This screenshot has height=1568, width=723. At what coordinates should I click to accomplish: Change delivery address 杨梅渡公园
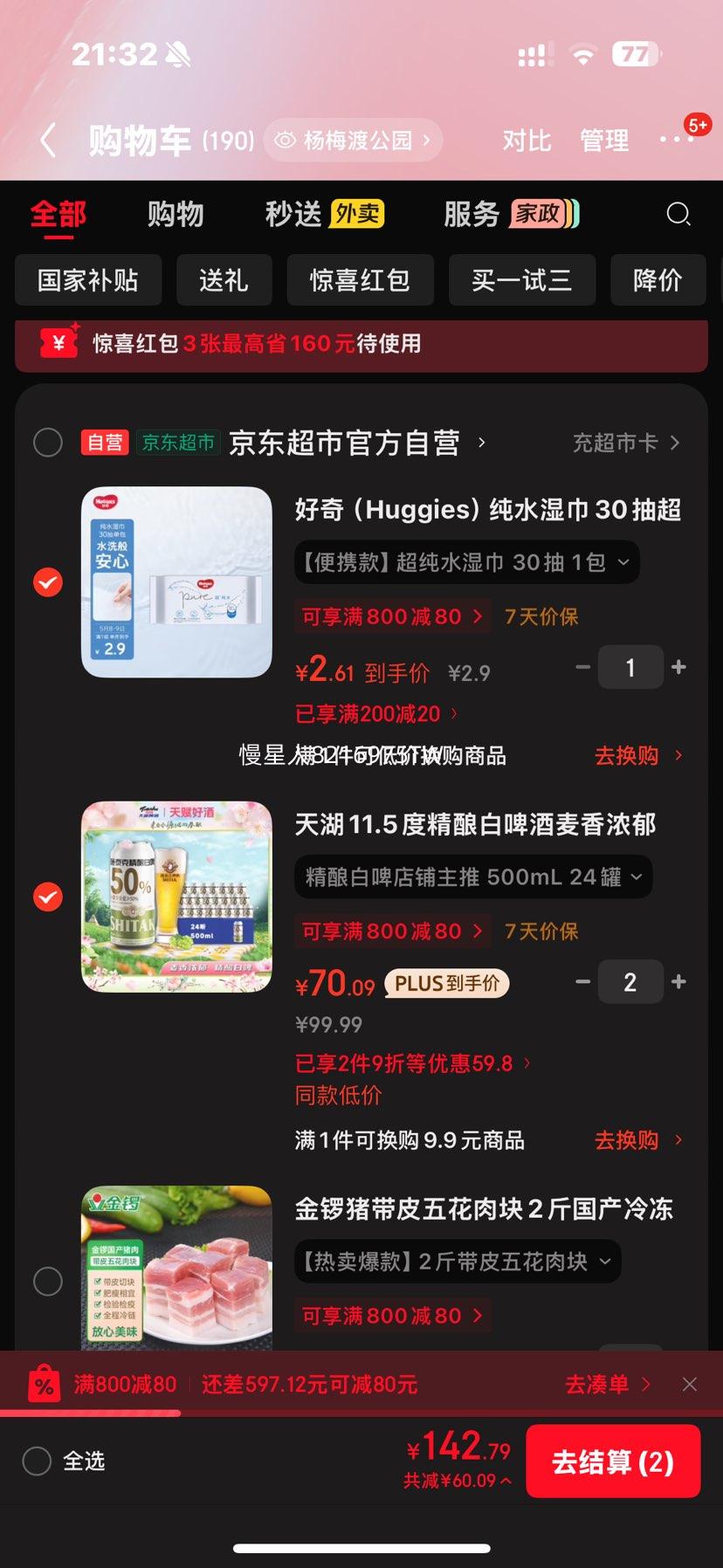(x=354, y=141)
